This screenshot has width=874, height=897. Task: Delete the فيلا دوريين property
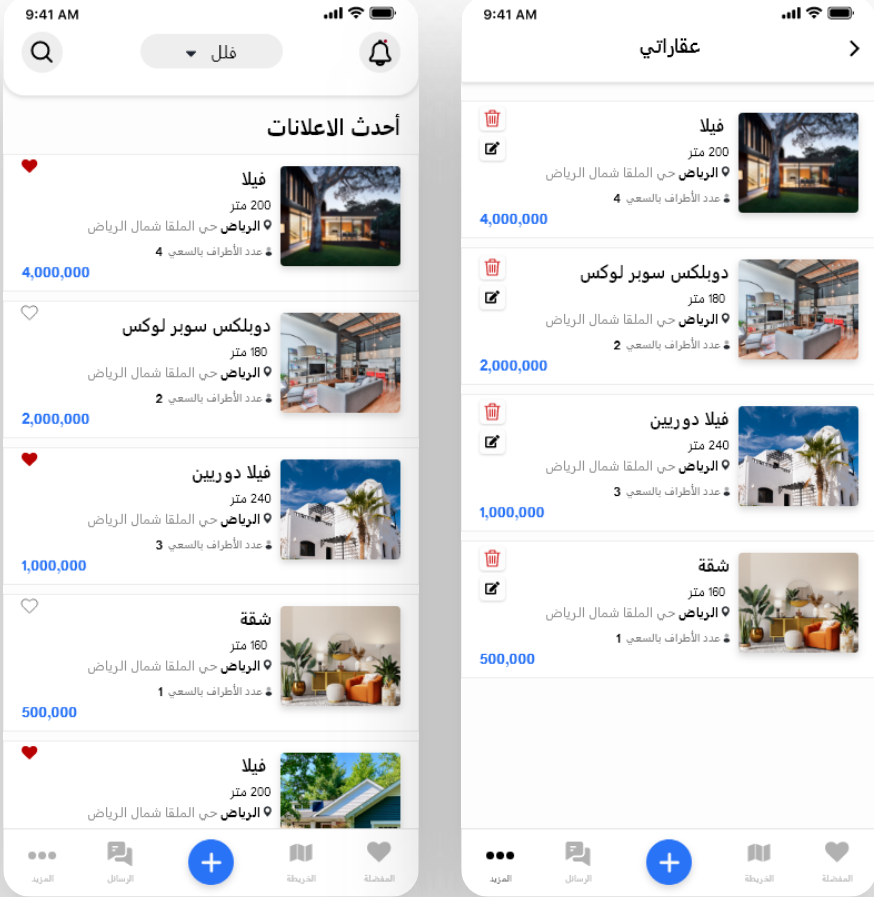492,411
